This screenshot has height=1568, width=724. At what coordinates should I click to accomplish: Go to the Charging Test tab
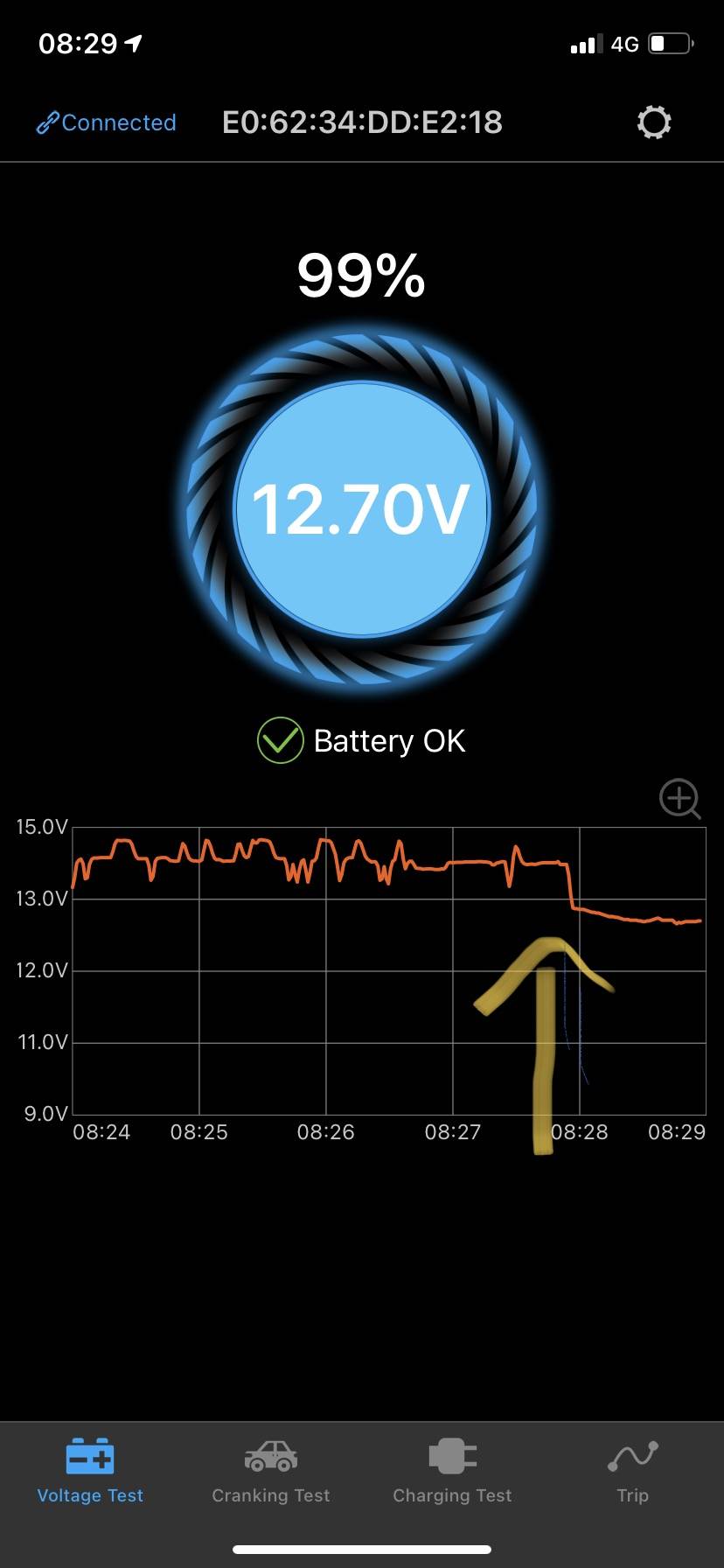click(x=452, y=1471)
